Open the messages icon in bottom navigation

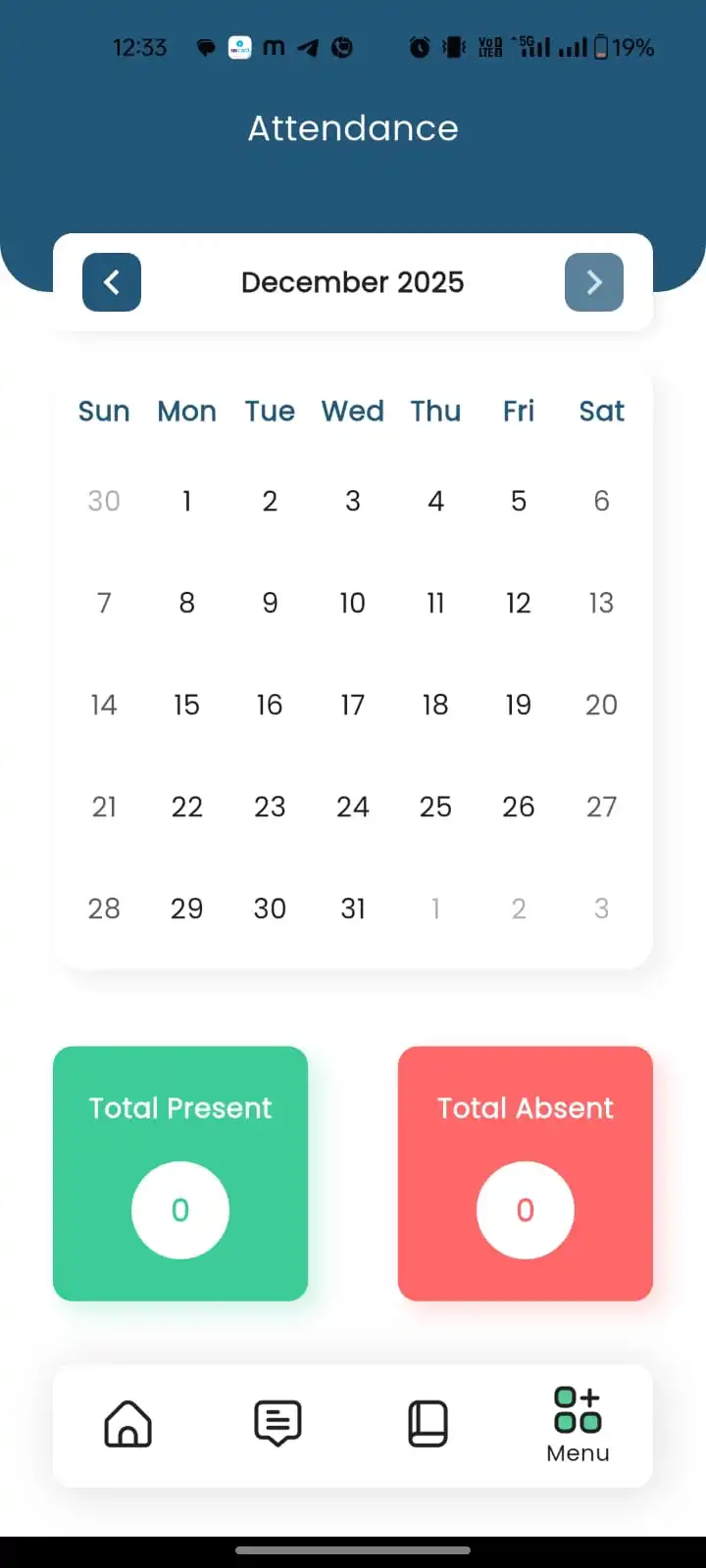click(277, 1423)
